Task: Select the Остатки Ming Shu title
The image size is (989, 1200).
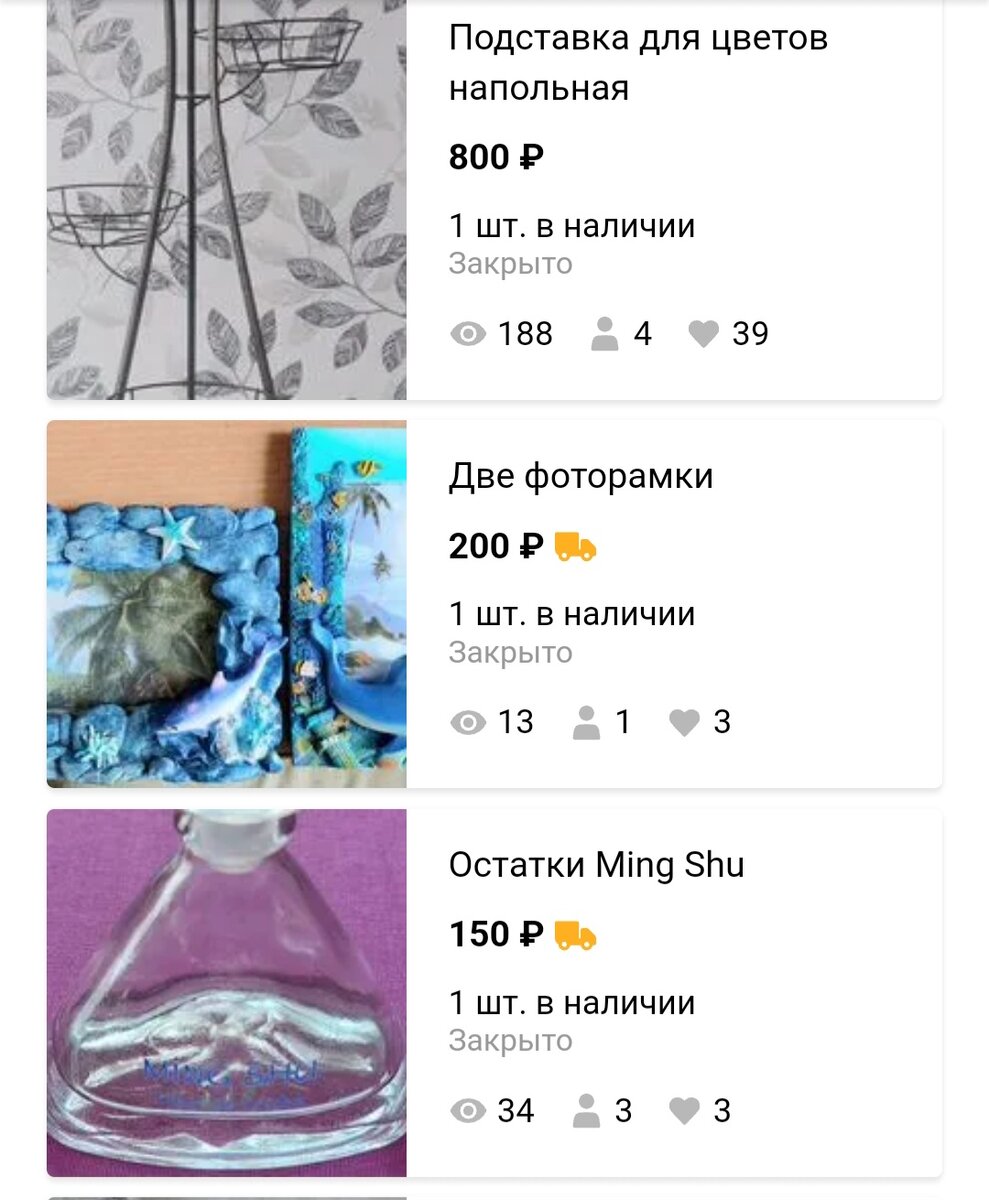Action: point(596,866)
